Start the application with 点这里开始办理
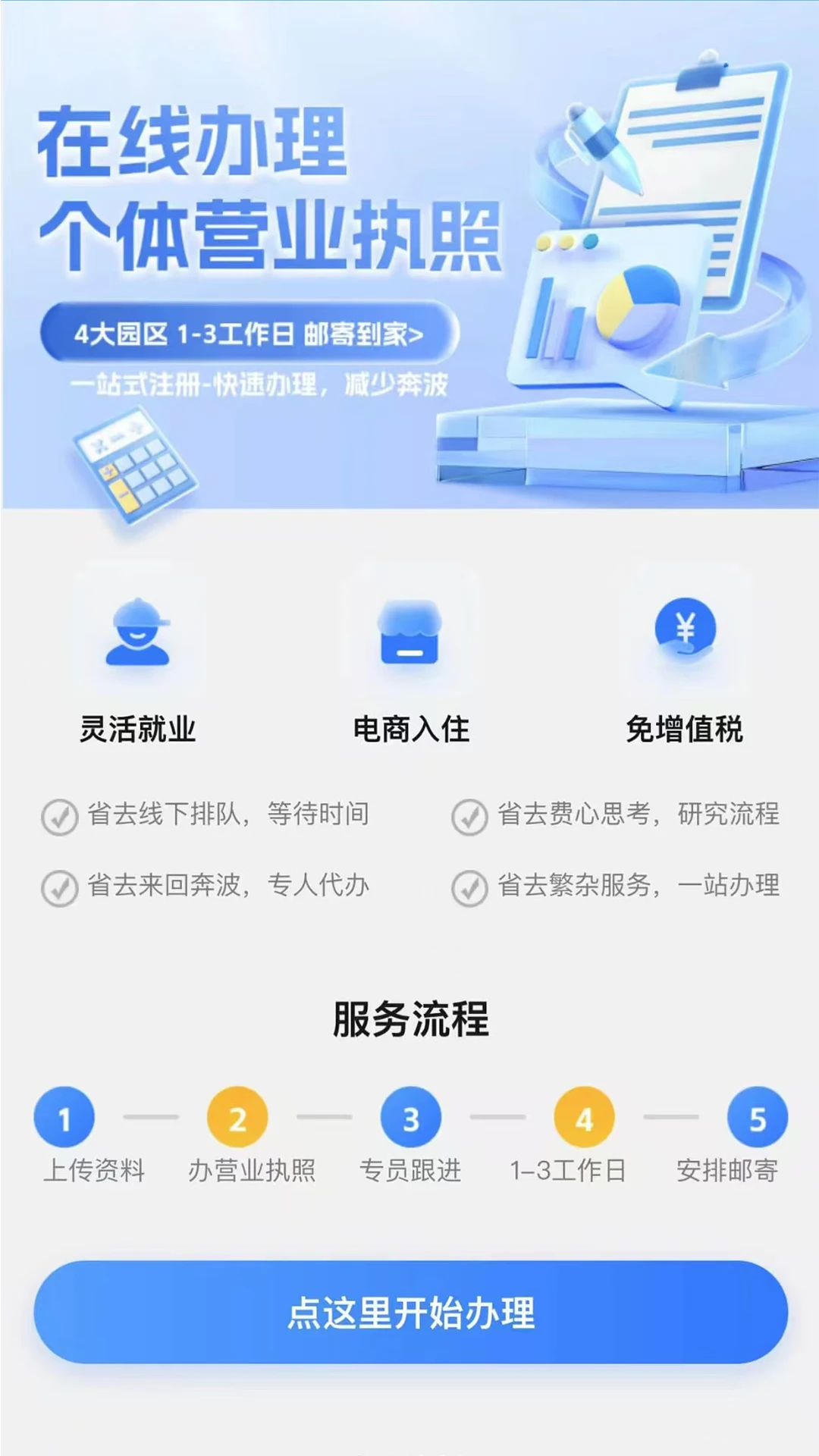This screenshot has height=1456, width=819. coord(410,1312)
